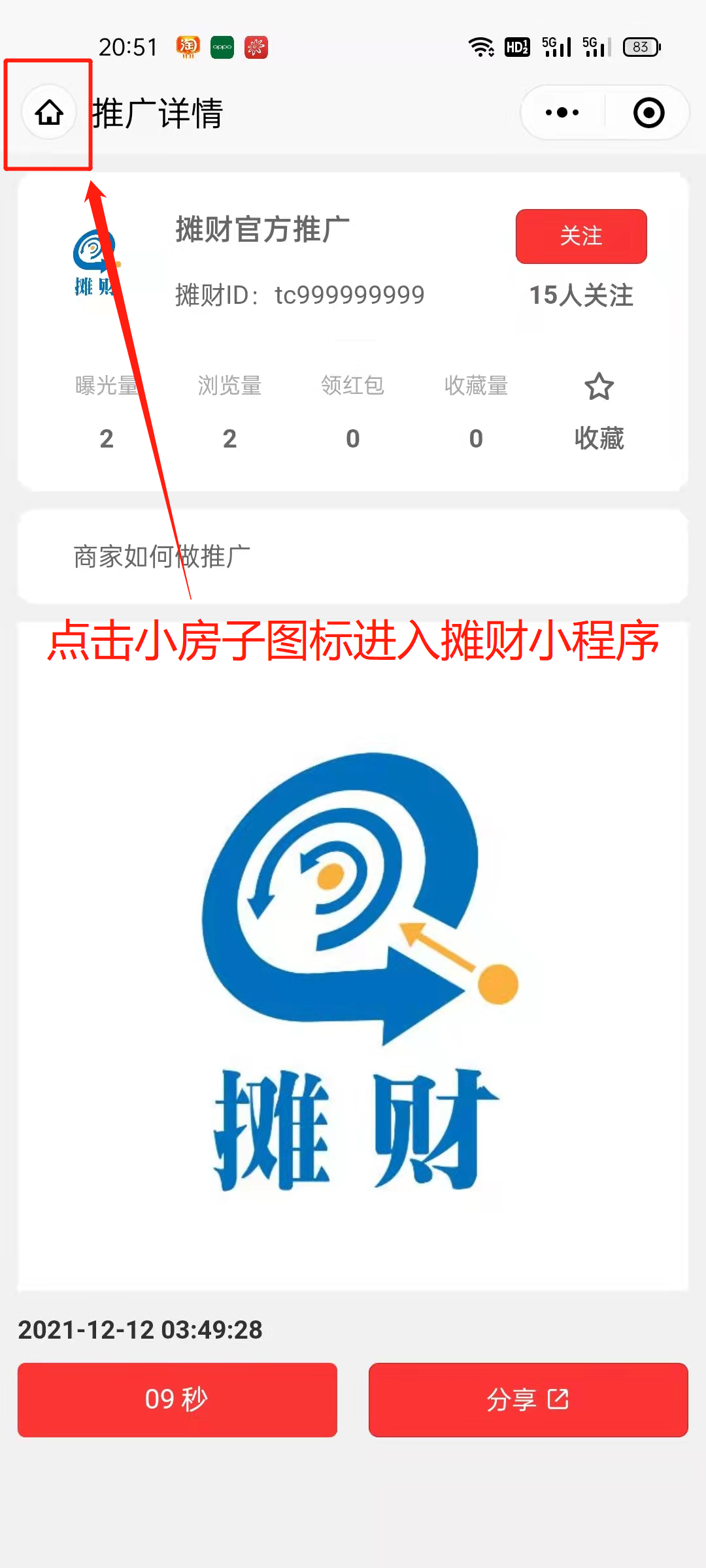Follow 摊财官方推广 with the 关注 button

pyautogui.click(x=581, y=237)
